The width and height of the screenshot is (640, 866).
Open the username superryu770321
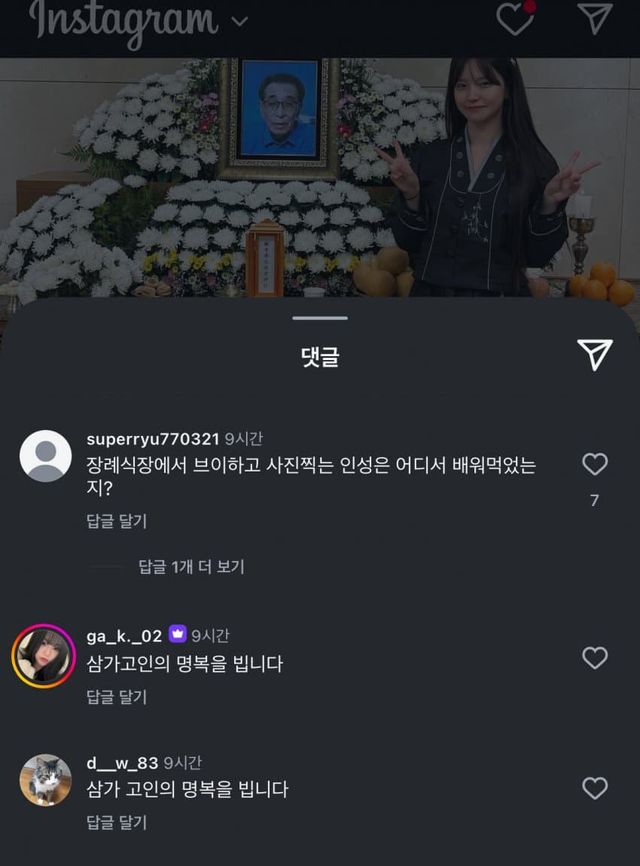point(152,439)
